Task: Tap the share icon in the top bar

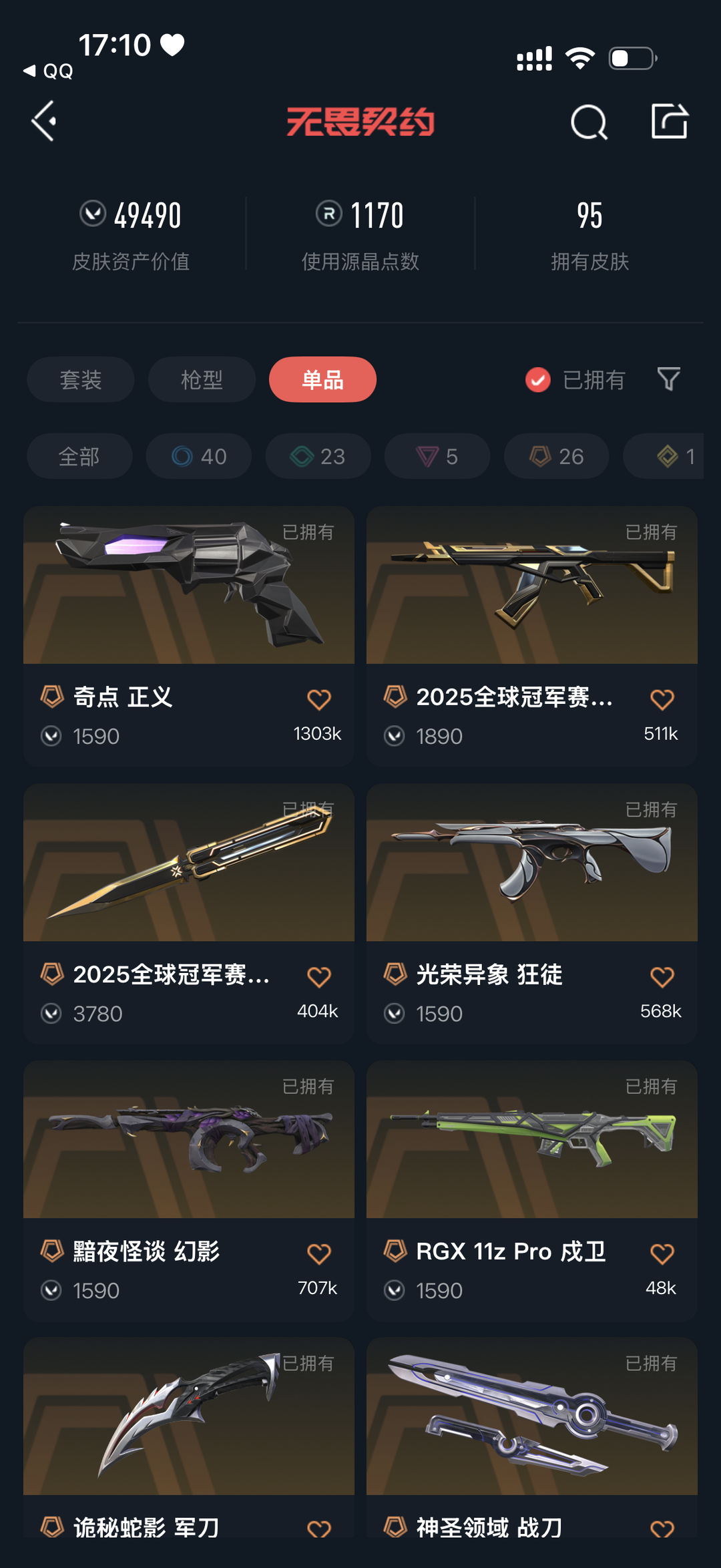Action: tap(670, 122)
